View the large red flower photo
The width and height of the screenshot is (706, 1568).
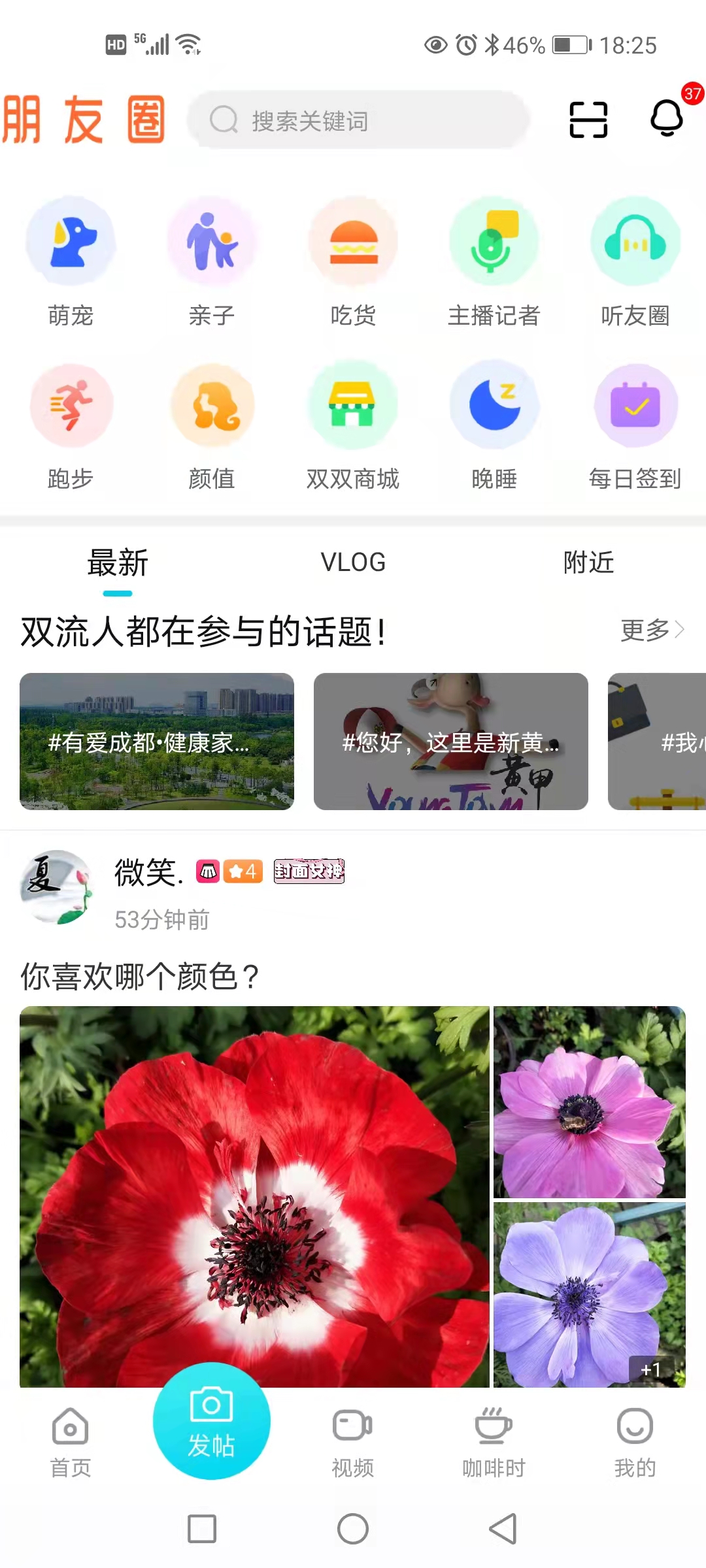[255, 1196]
